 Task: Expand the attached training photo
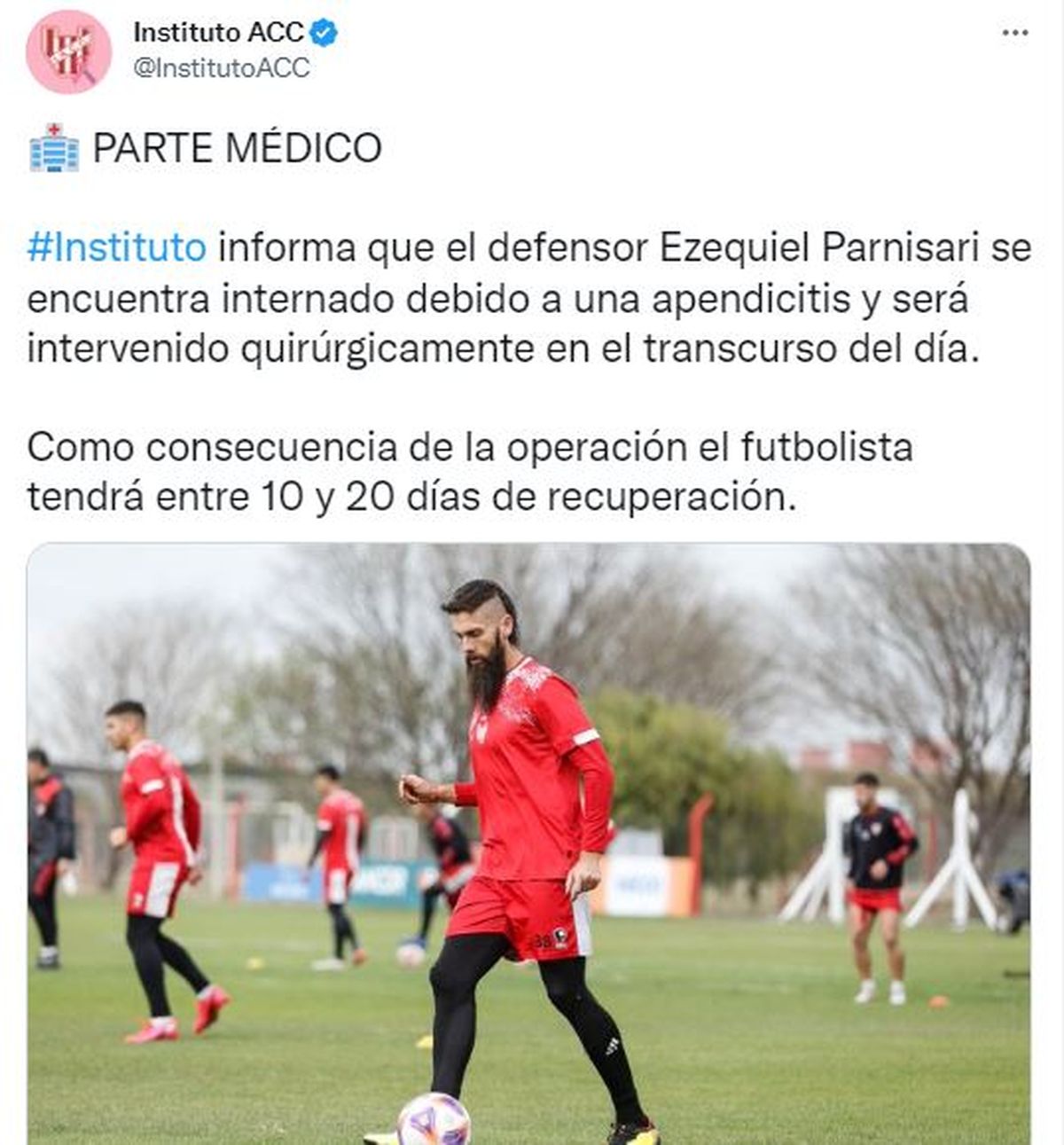[x=528, y=843]
